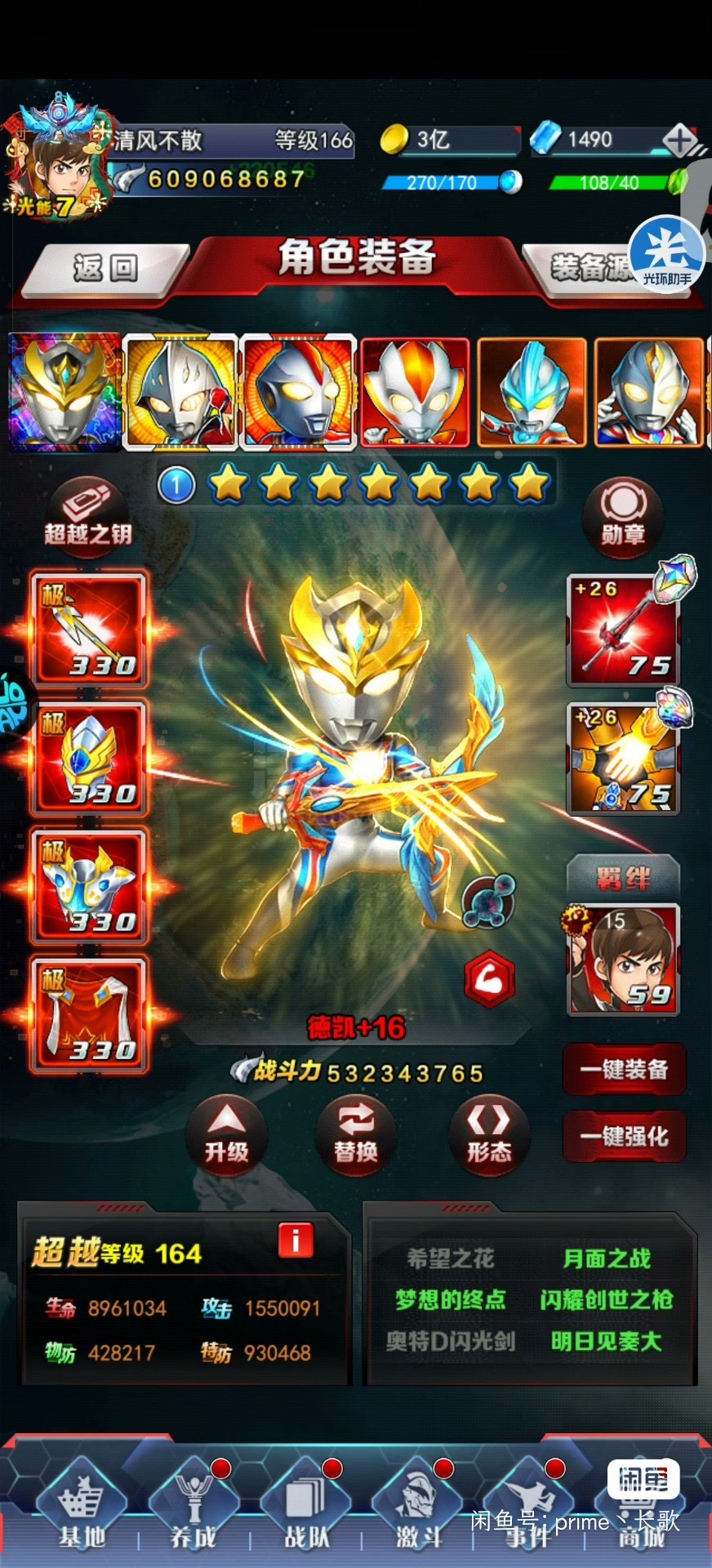This screenshot has height=1568, width=712.
Task: Open the +26 sword equipment slot
Action: [625, 630]
